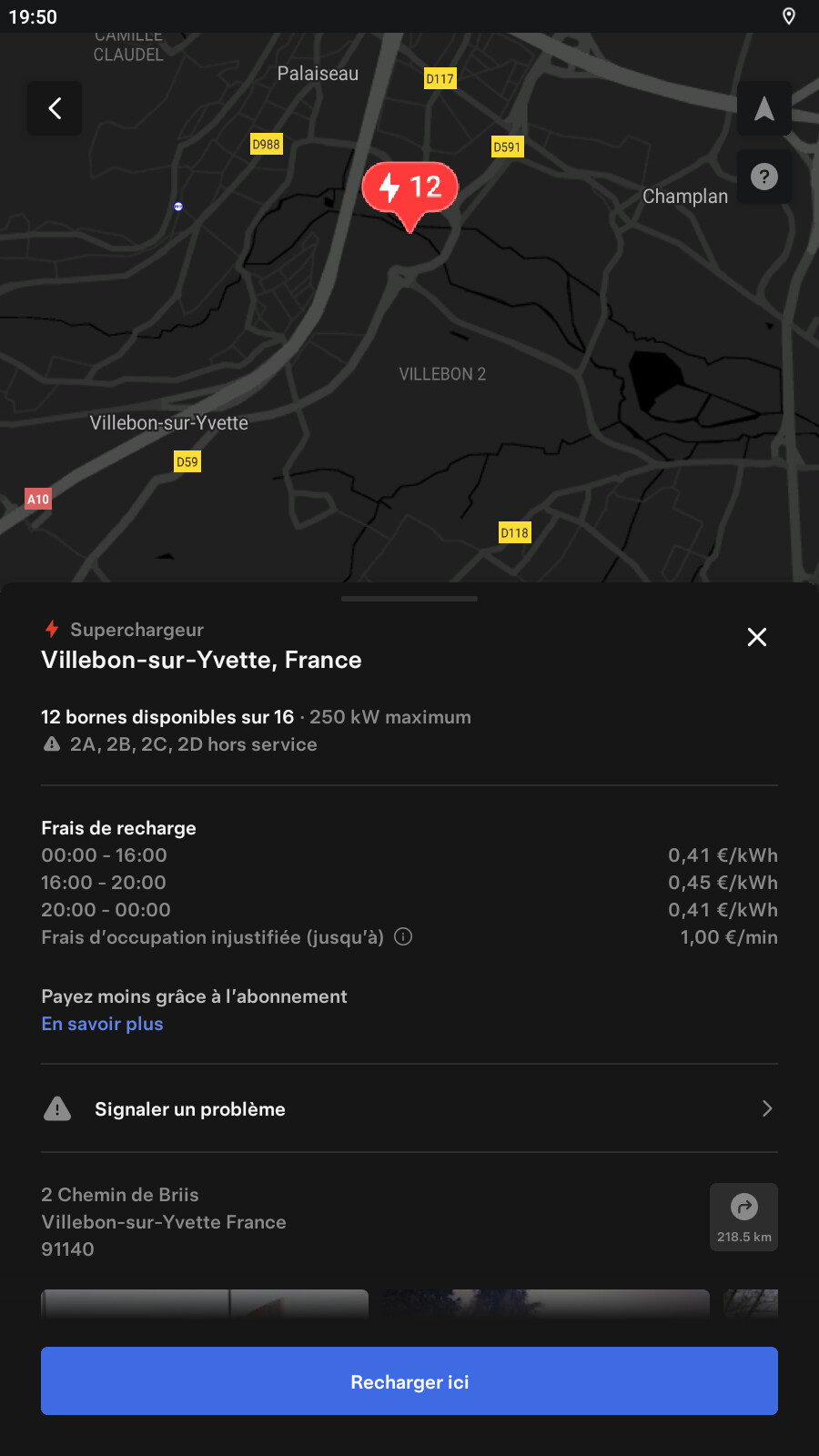Open the map help question mark

click(x=763, y=177)
